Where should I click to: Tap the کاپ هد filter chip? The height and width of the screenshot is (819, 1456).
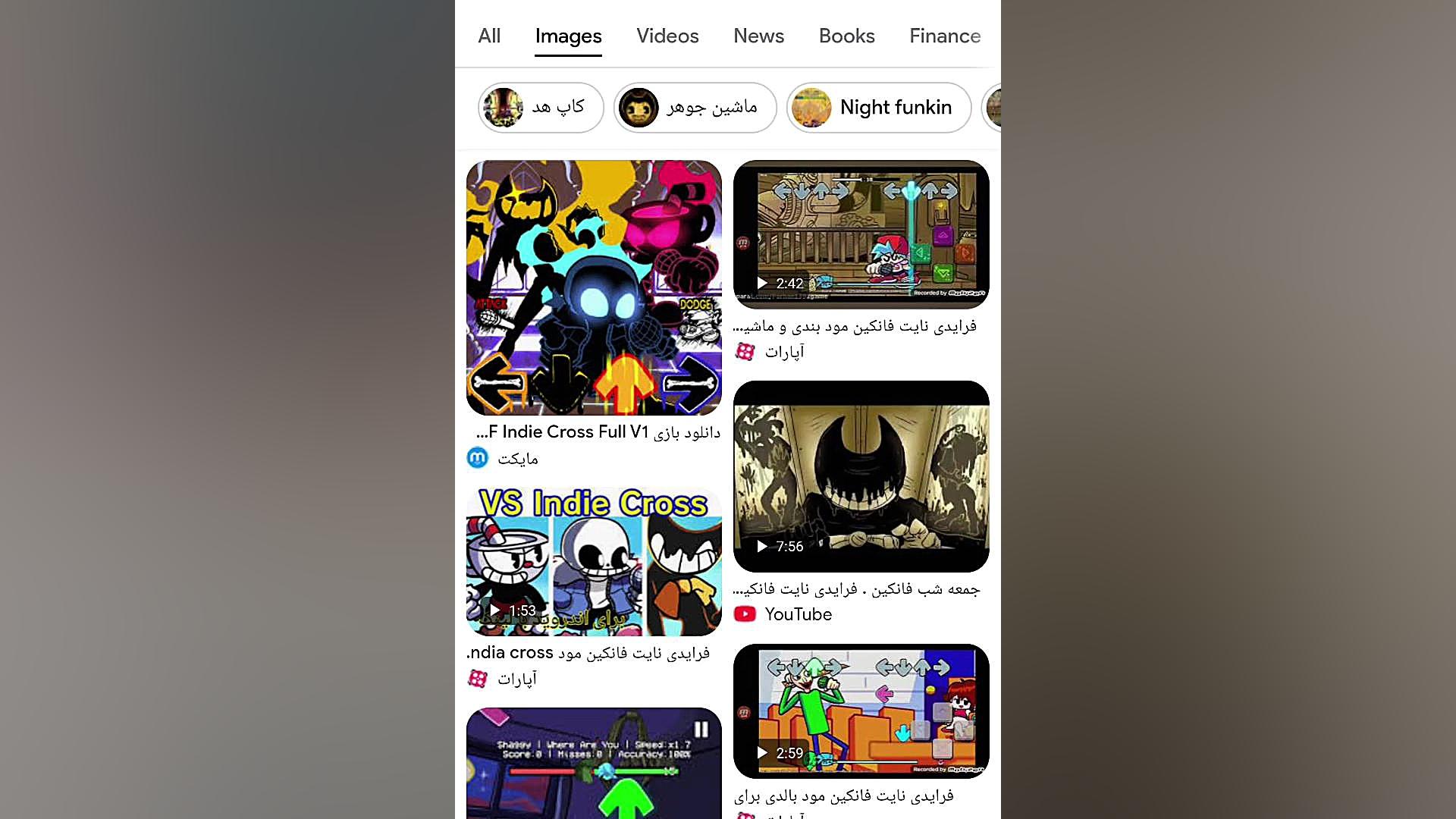point(541,108)
